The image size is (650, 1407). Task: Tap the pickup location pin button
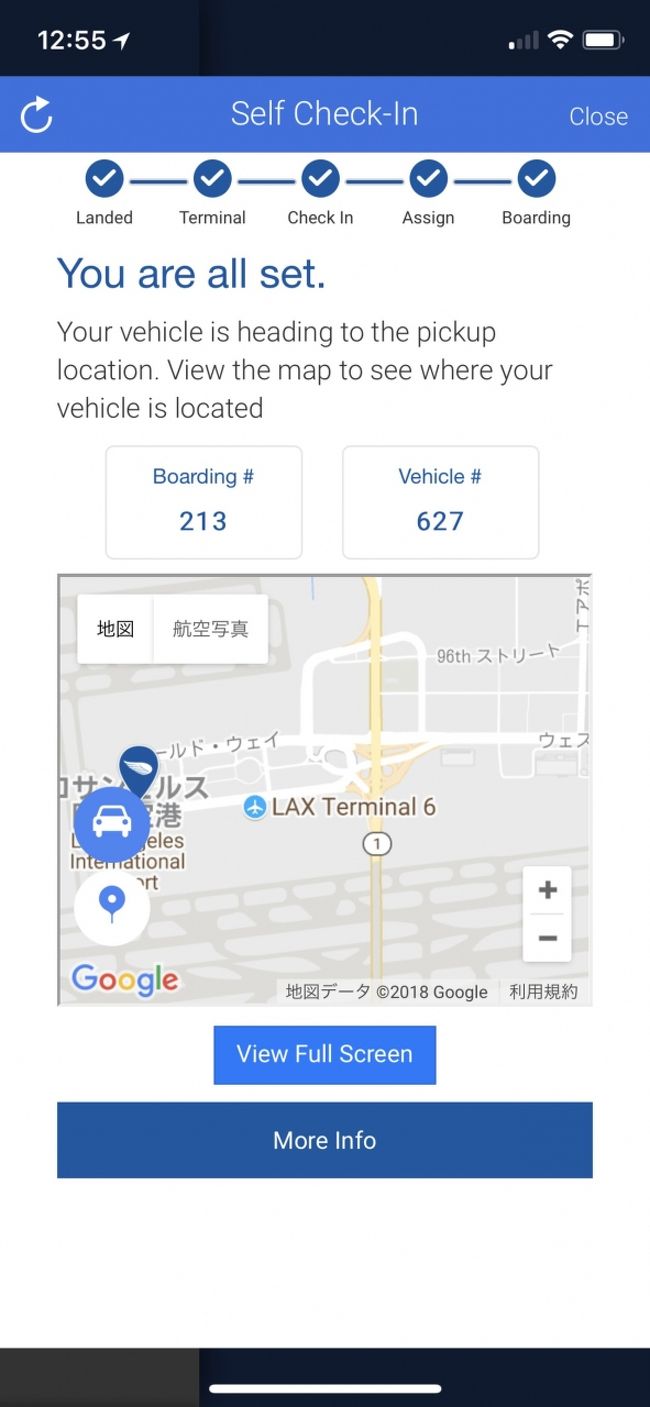tap(112, 908)
